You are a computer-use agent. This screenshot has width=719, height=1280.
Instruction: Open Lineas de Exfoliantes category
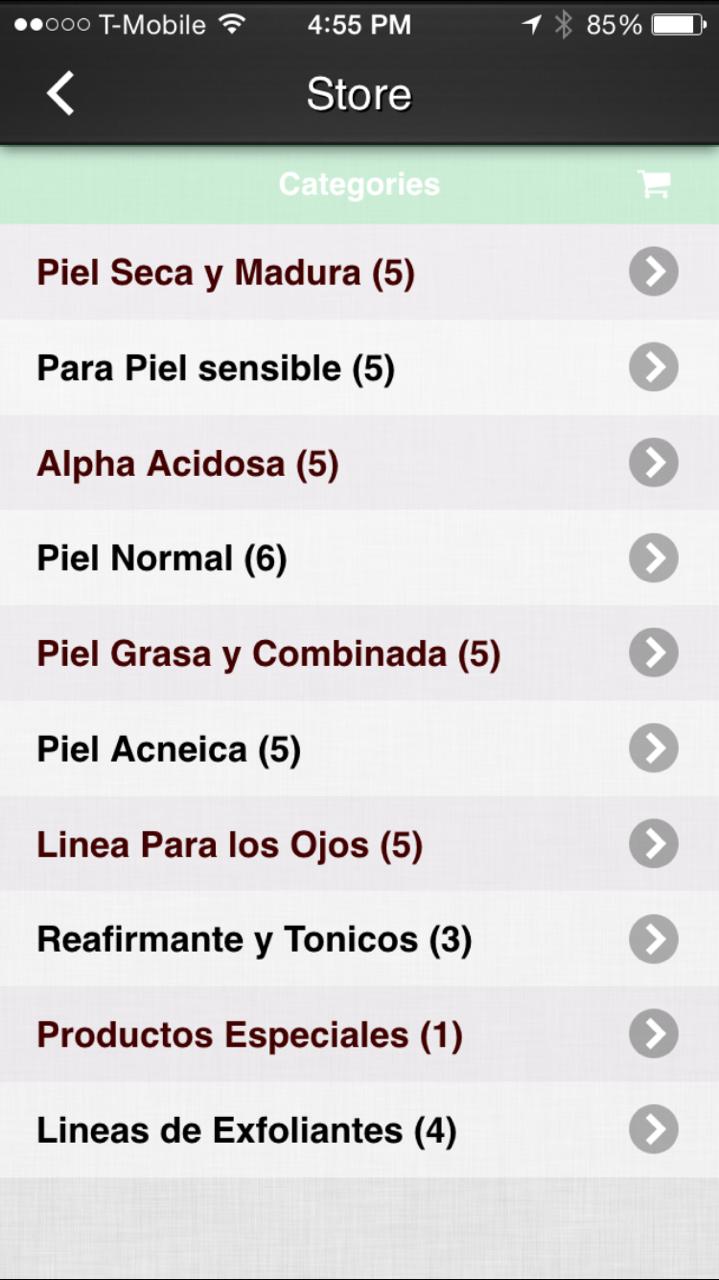(359, 1130)
